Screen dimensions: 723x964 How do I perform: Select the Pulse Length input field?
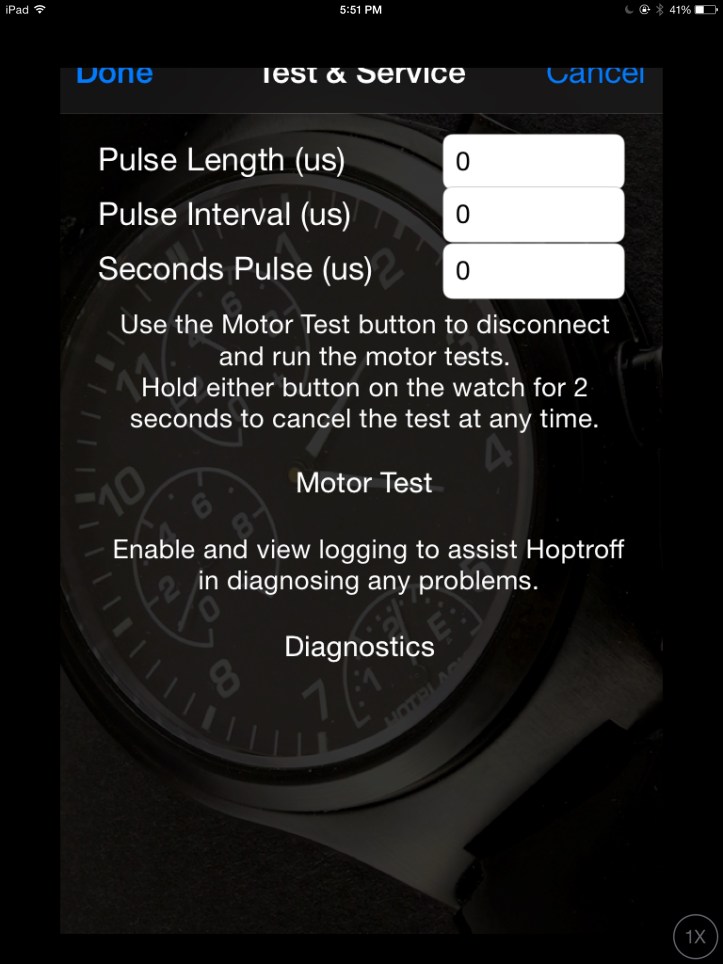point(533,161)
